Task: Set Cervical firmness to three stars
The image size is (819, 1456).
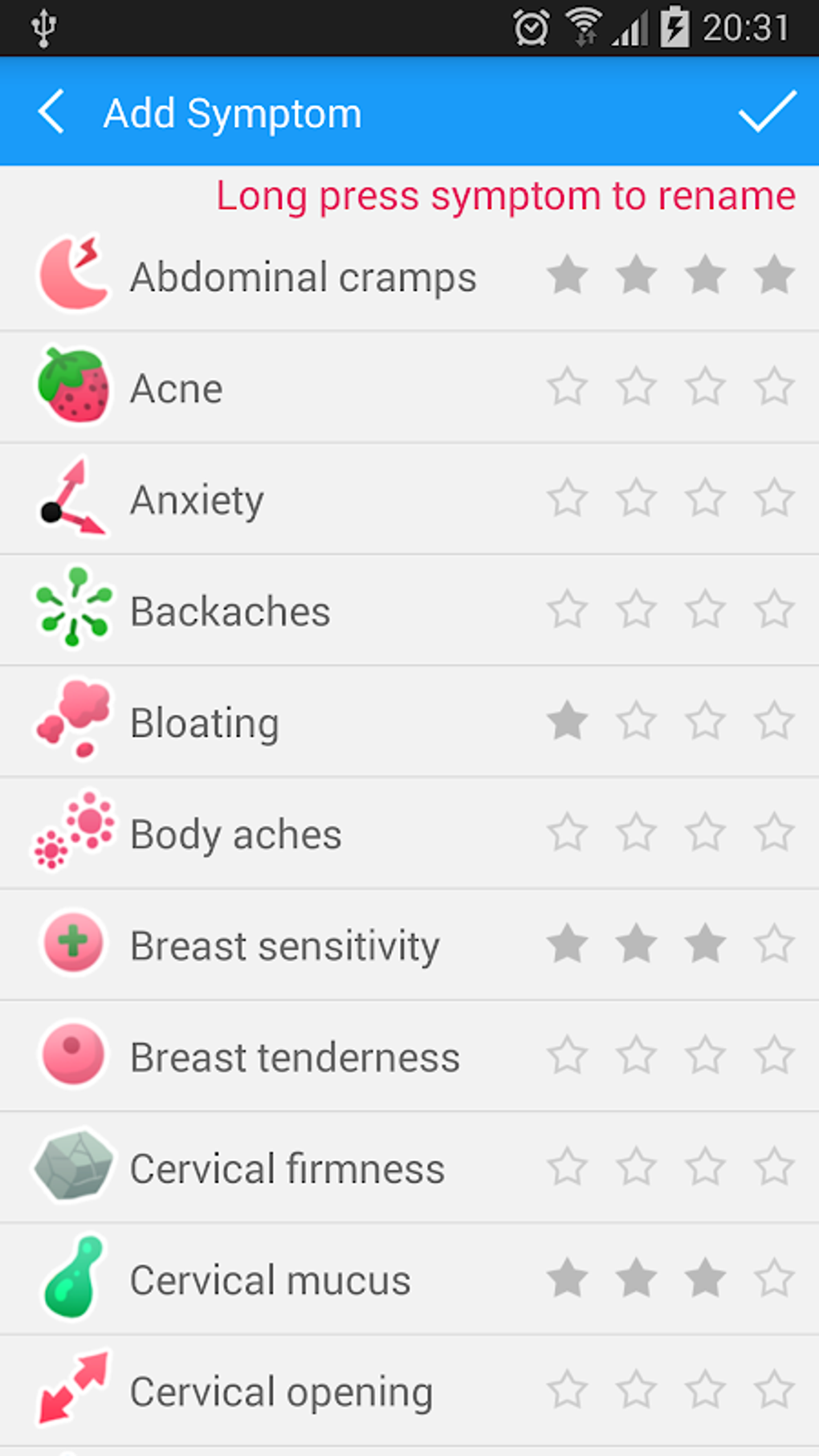Action: tap(706, 1168)
